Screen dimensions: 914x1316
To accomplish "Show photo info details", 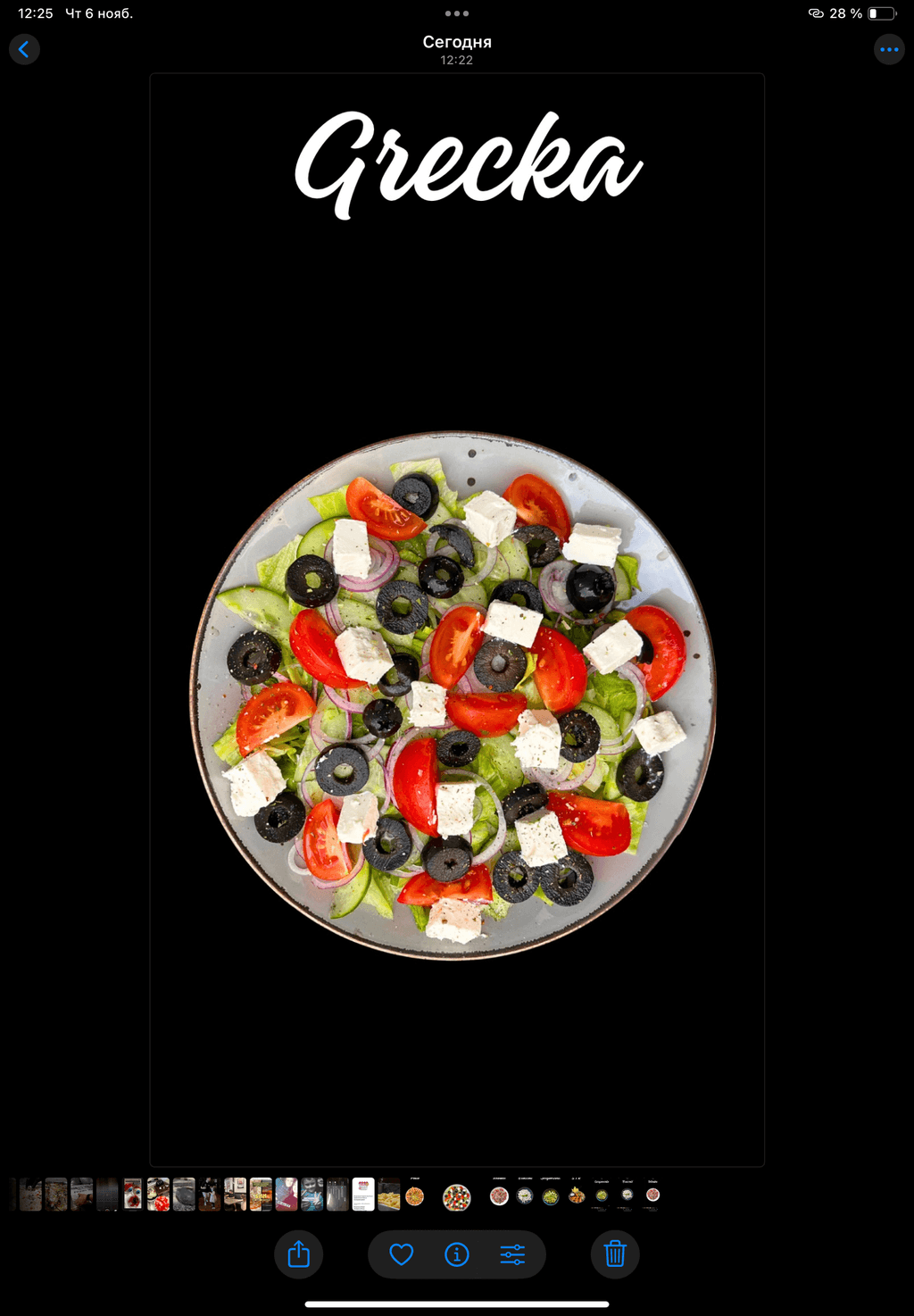I will [457, 1254].
